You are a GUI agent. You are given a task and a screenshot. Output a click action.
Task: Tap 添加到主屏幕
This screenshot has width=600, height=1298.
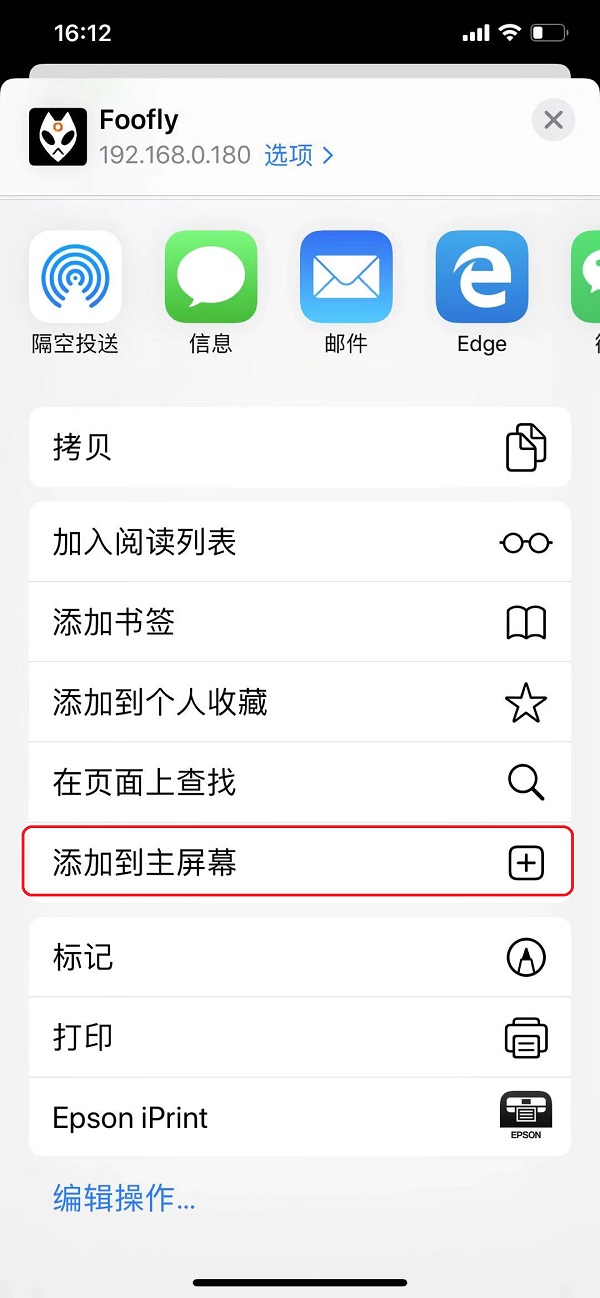(x=300, y=862)
